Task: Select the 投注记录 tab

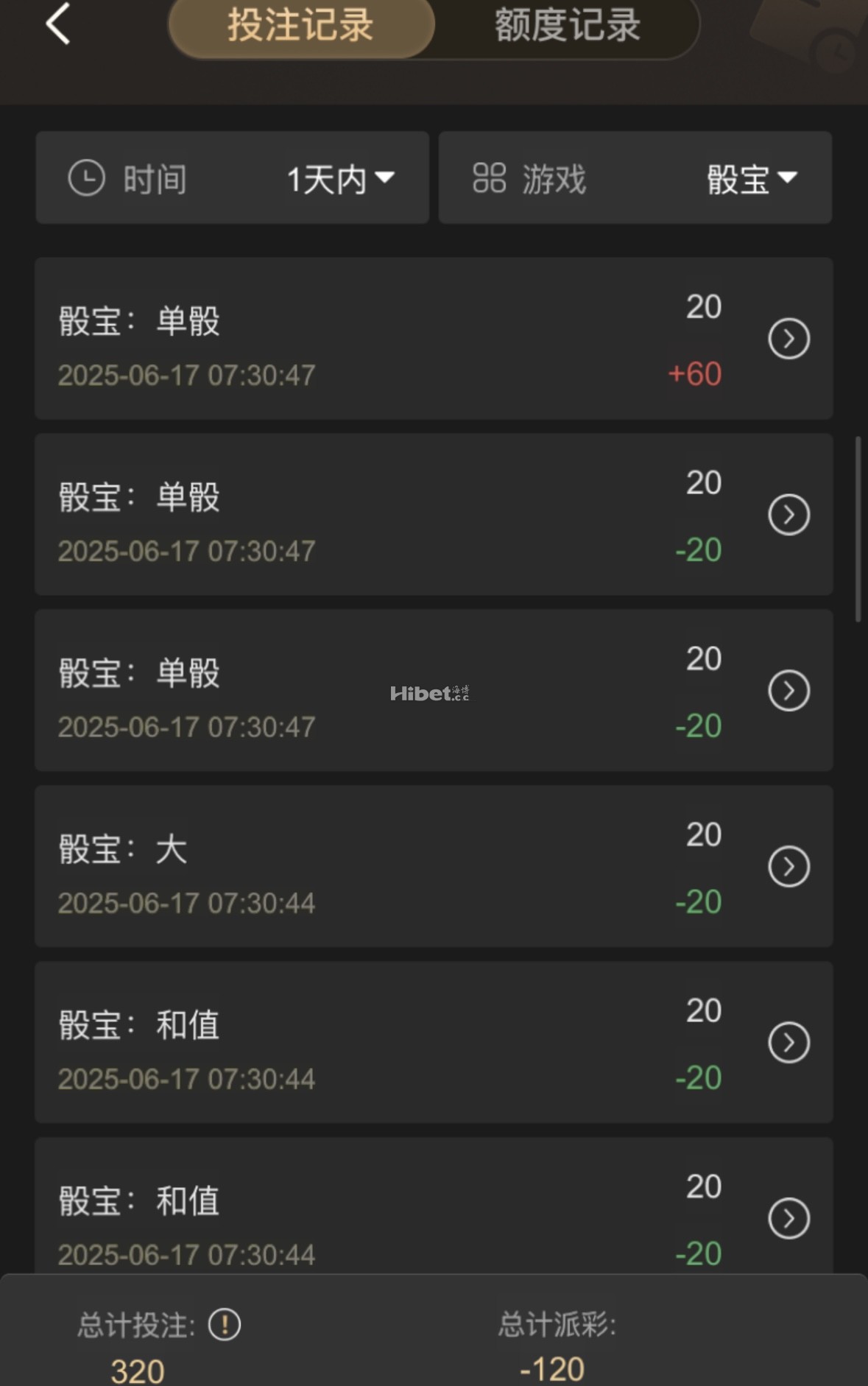Action: [300, 26]
